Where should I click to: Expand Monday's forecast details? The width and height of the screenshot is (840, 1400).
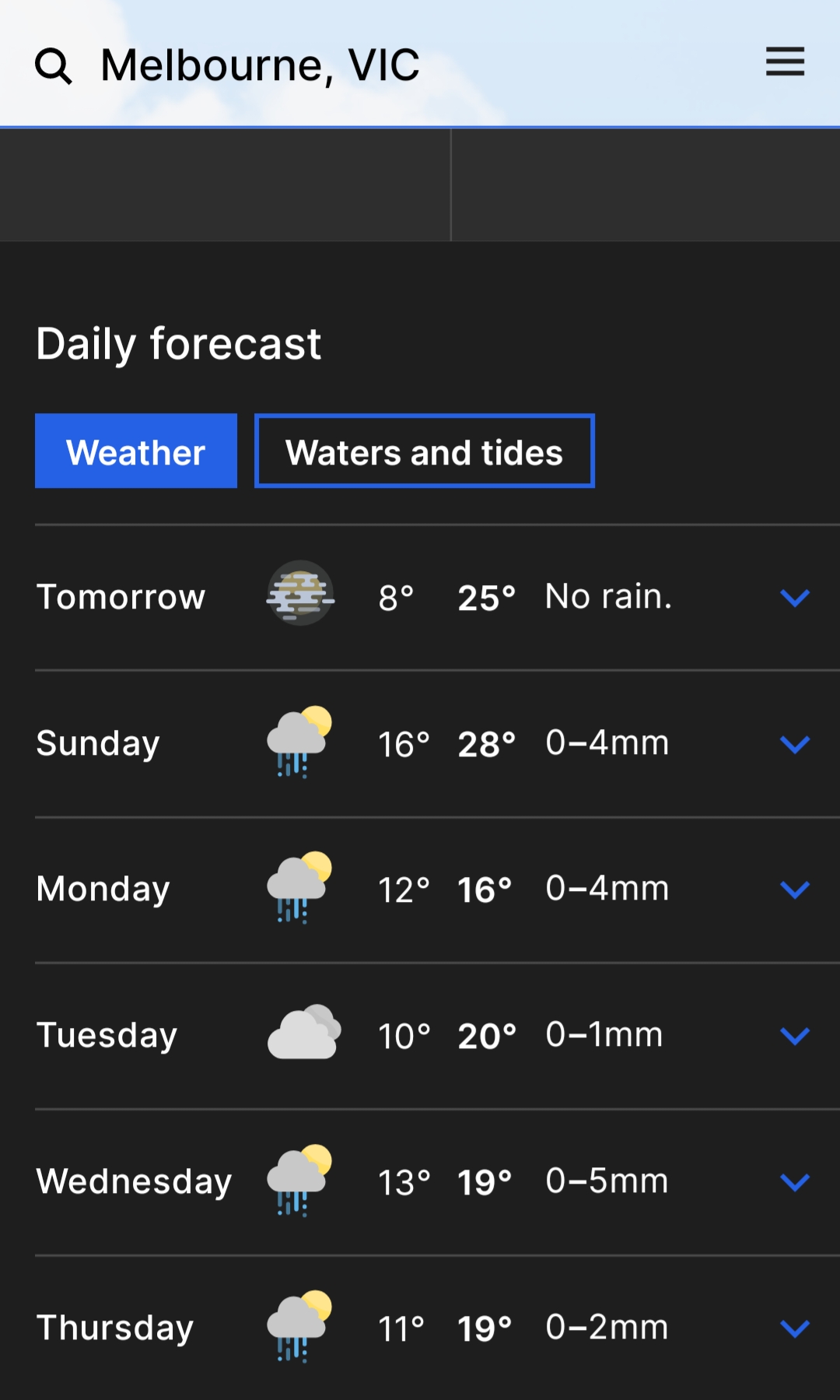794,889
